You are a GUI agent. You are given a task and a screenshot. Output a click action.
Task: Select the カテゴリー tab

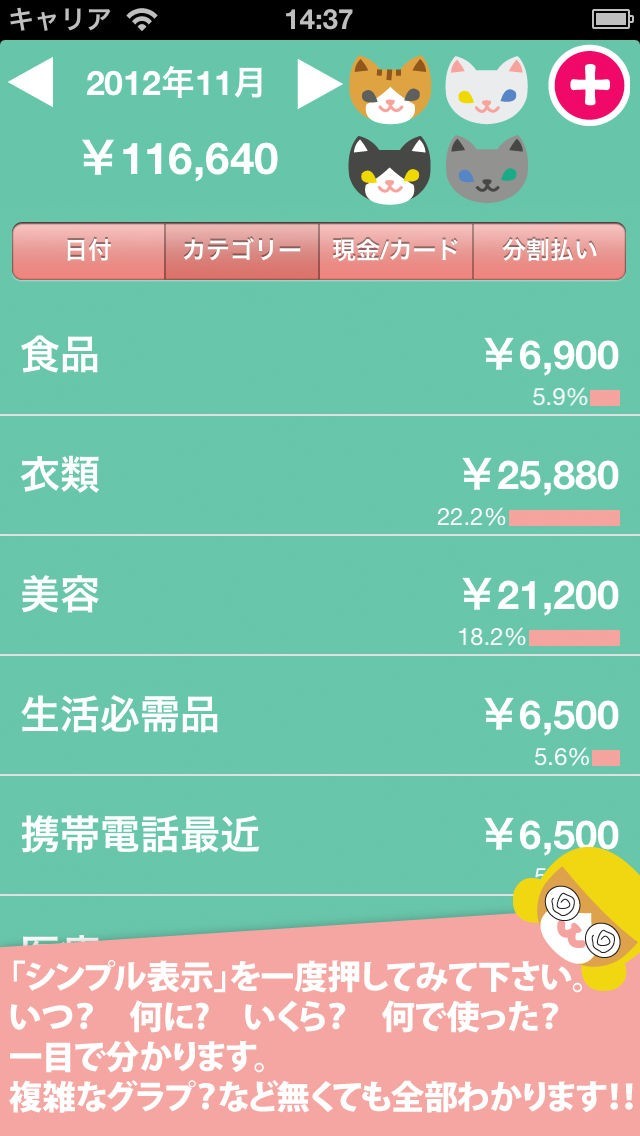(x=242, y=251)
